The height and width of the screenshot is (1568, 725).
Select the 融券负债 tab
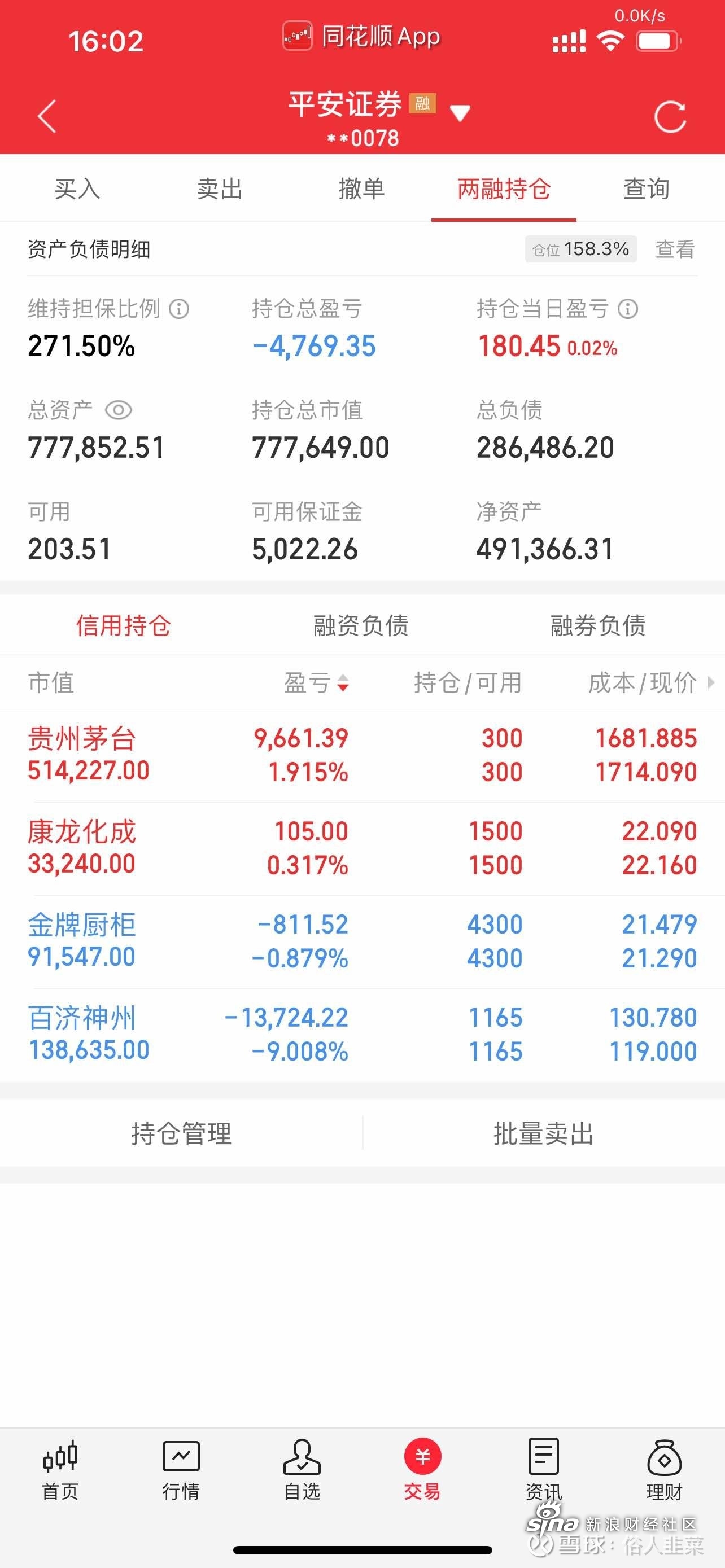pos(599,625)
